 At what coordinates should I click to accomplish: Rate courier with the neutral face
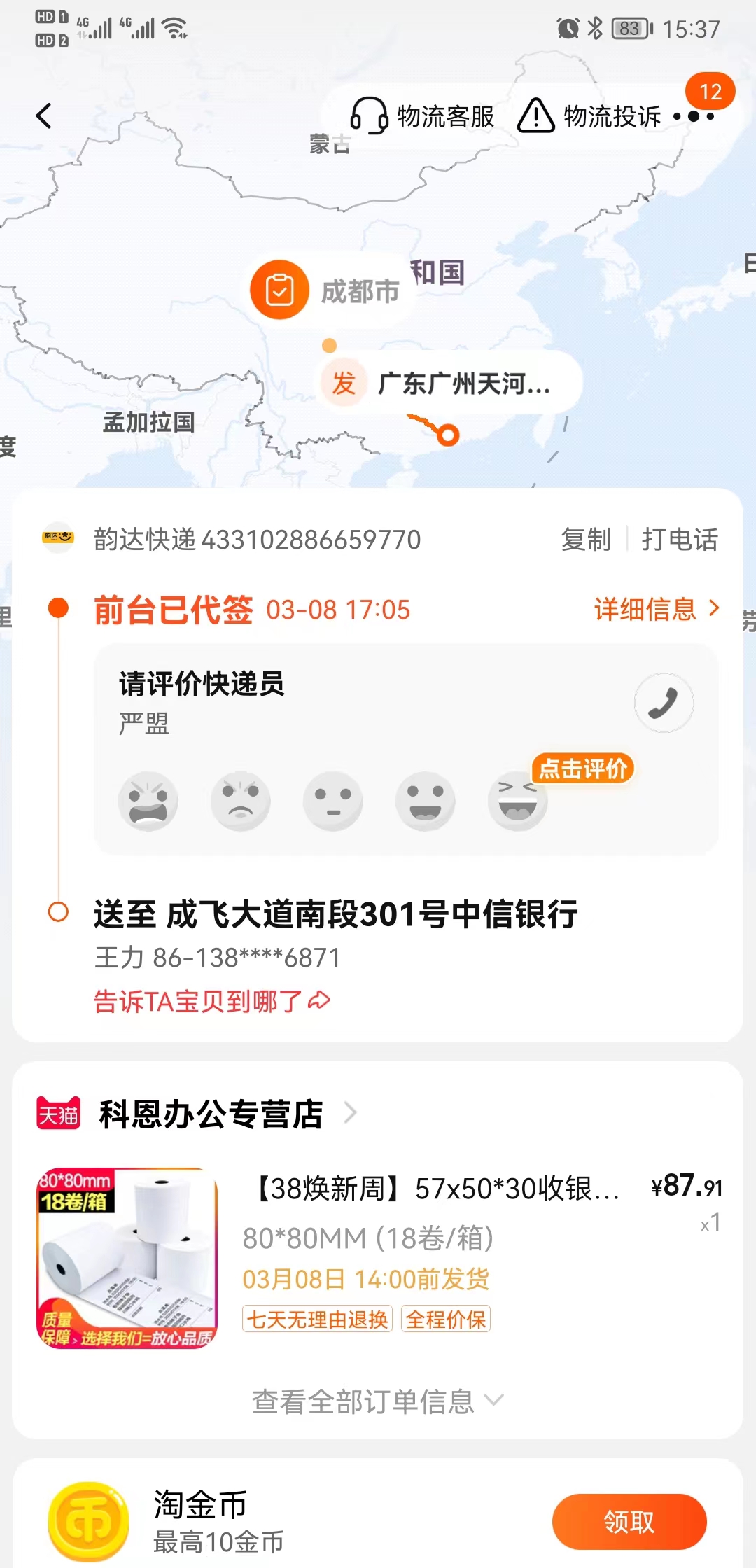click(333, 801)
